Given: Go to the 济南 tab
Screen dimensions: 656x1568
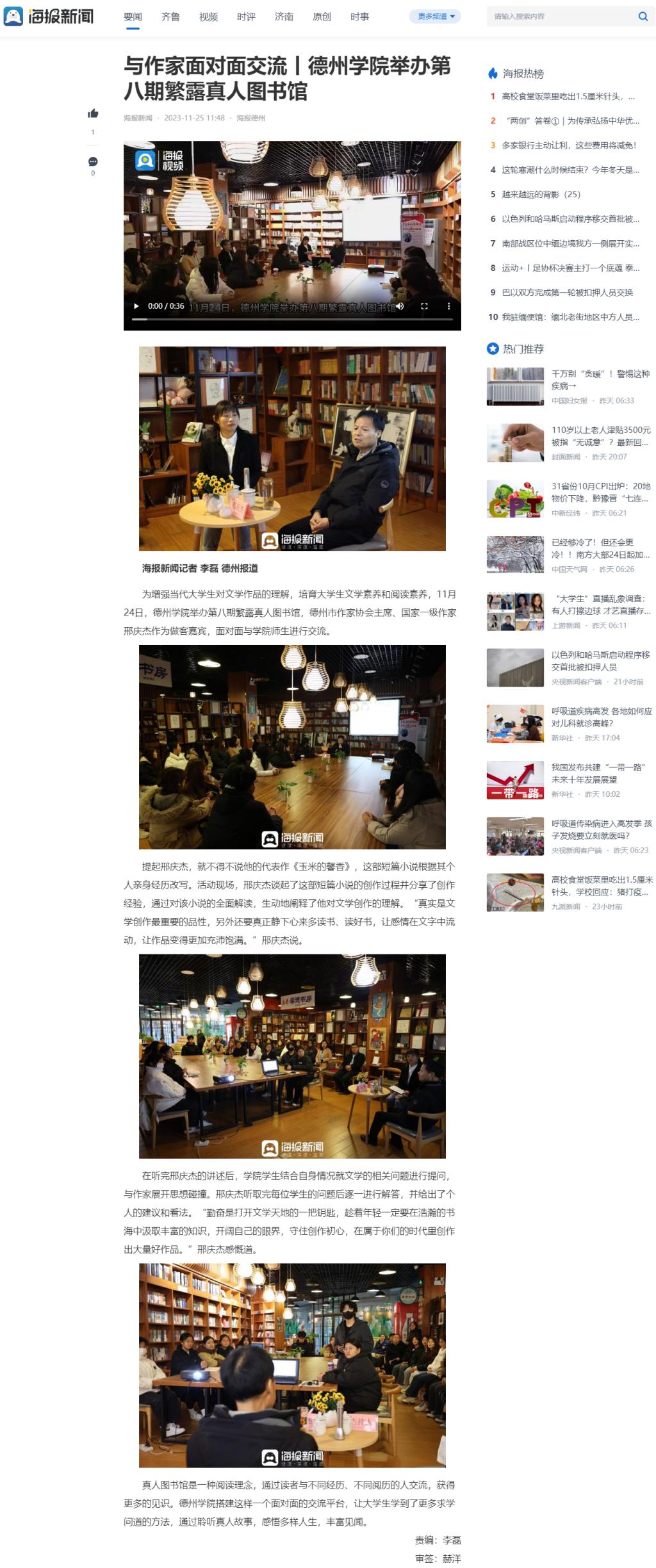Looking at the screenshot, I should pyautogui.click(x=284, y=17).
